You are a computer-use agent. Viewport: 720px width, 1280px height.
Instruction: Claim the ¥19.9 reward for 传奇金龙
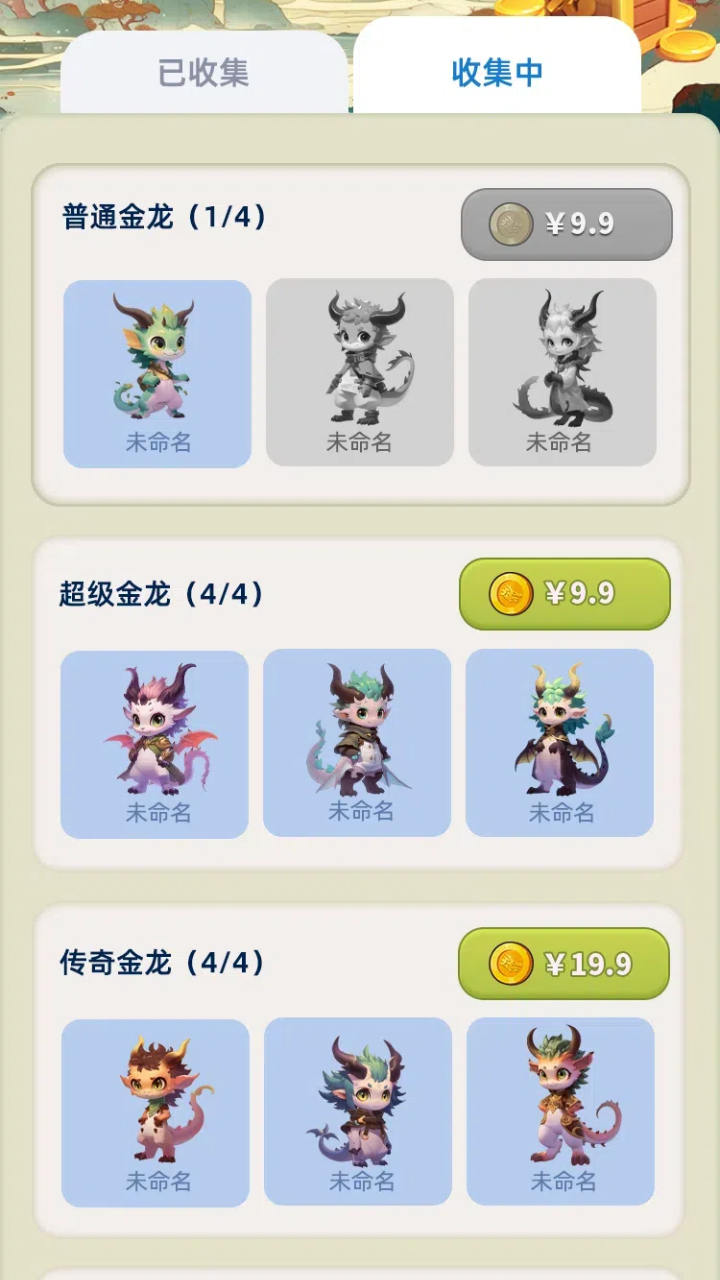[563, 964]
